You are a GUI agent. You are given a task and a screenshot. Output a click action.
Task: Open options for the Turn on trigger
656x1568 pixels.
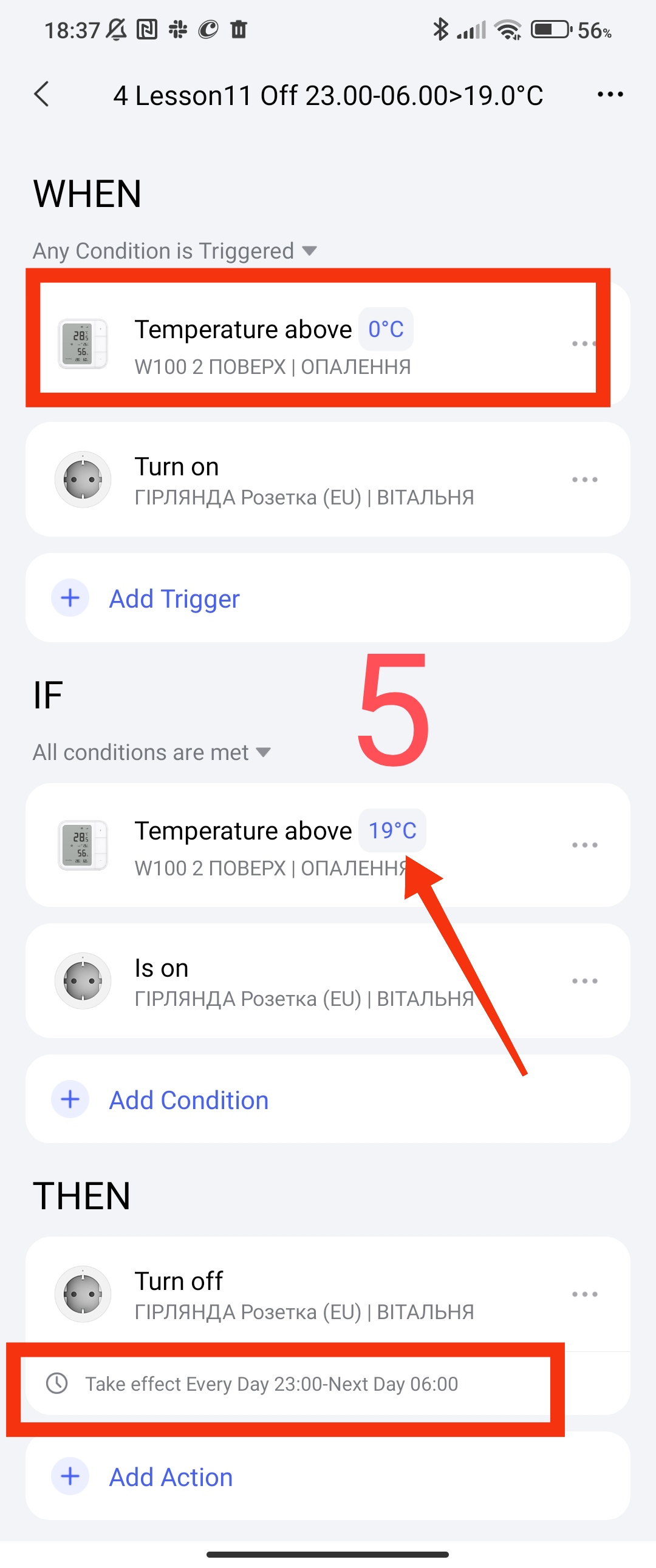point(584,480)
